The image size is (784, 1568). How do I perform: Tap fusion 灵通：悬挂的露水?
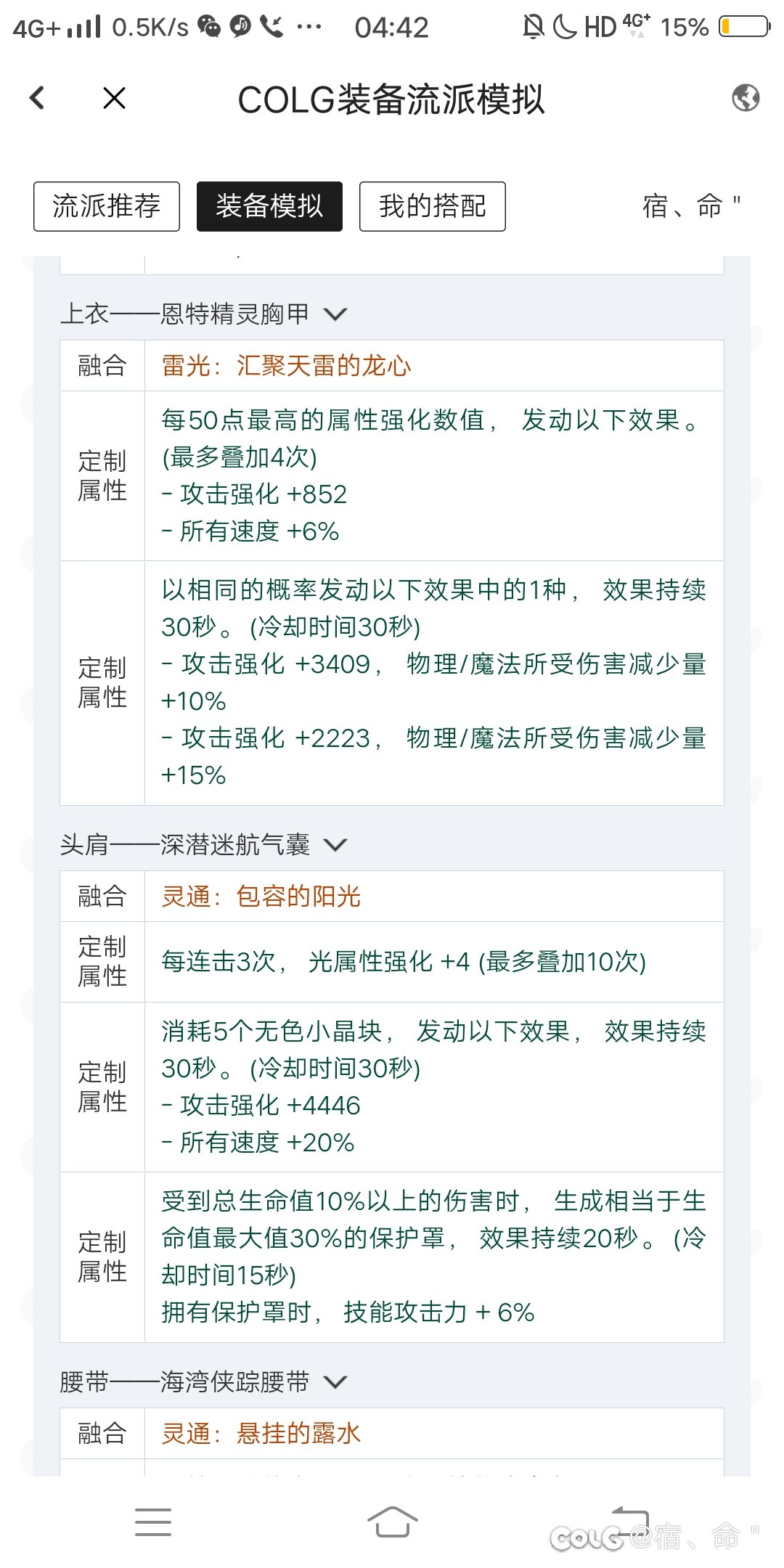pos(261,1434)
